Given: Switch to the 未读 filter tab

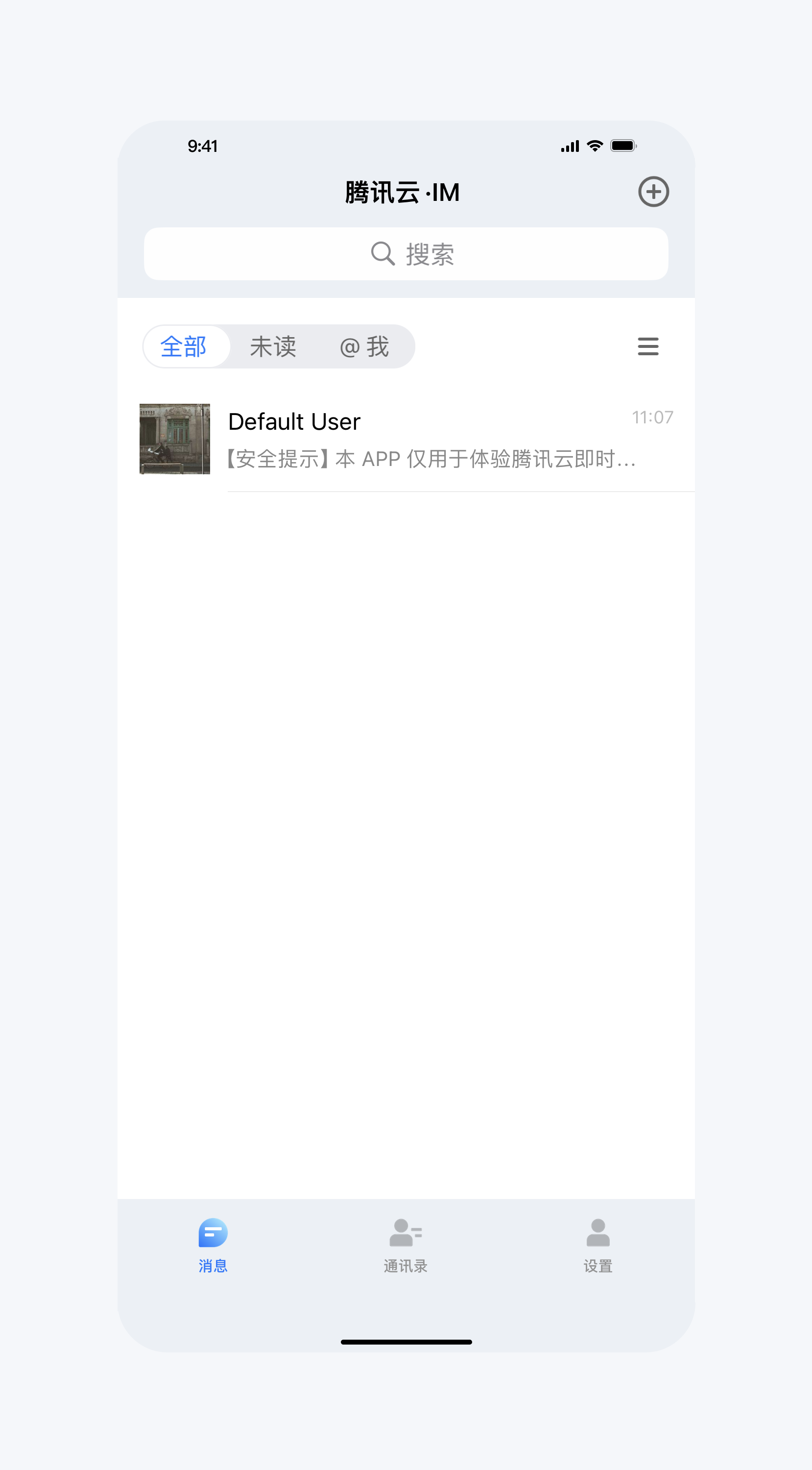Looking at the screenshot, I should [x=273, y=346].
